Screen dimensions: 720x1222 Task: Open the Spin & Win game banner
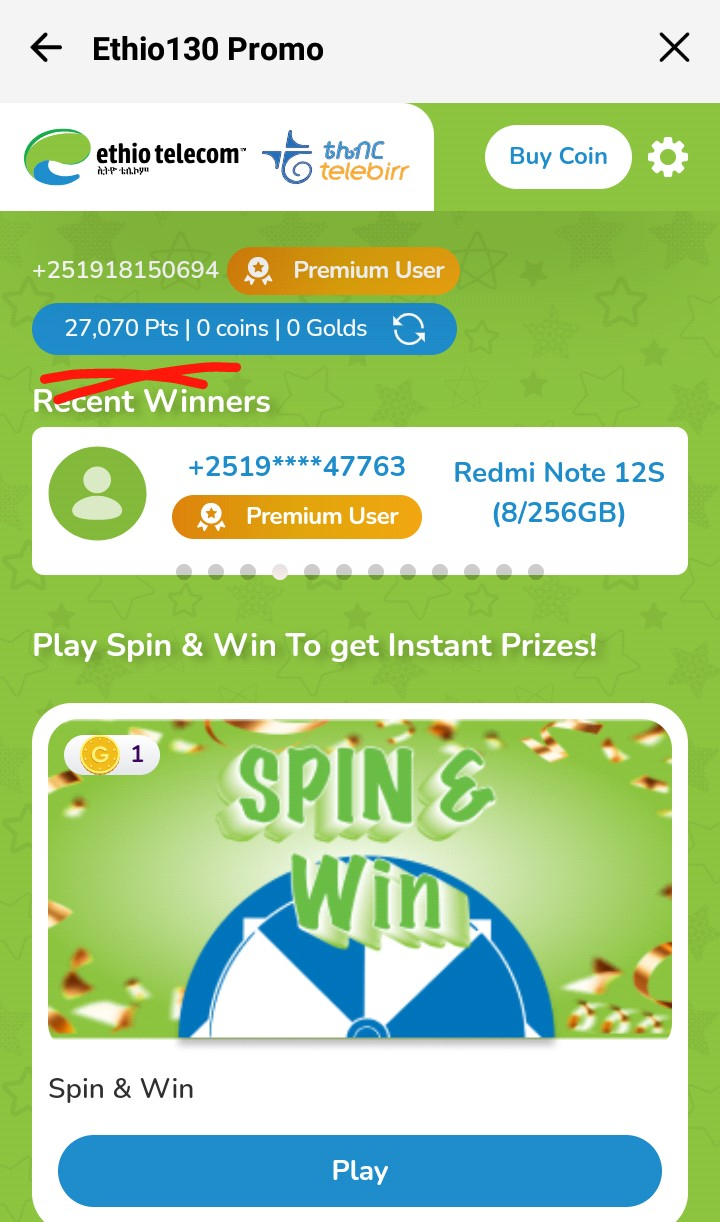coord(360,880)
